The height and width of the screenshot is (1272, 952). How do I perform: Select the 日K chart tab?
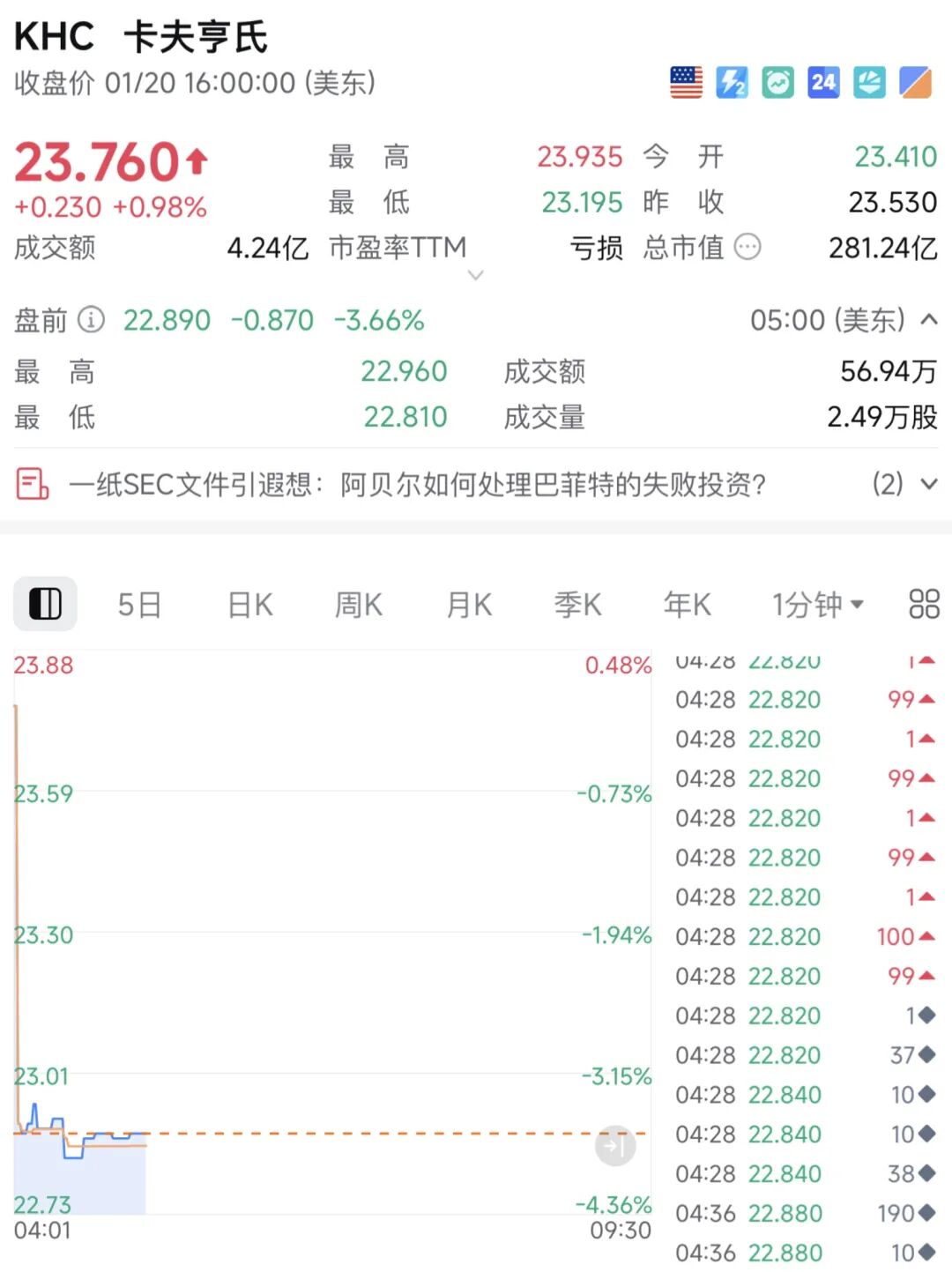click(x=250, y=605)
